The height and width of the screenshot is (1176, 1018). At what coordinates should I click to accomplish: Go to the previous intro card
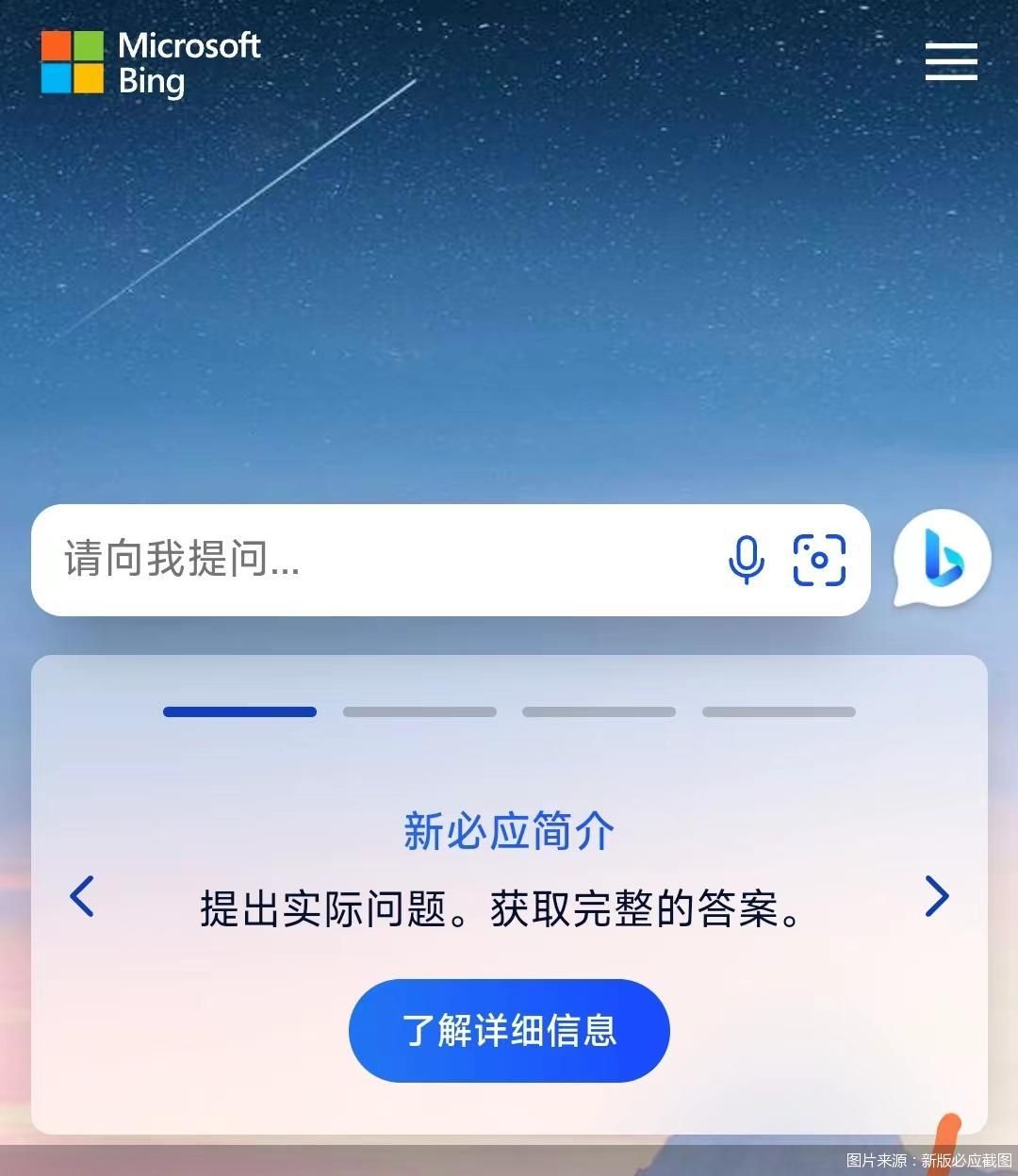pos(82,896)
